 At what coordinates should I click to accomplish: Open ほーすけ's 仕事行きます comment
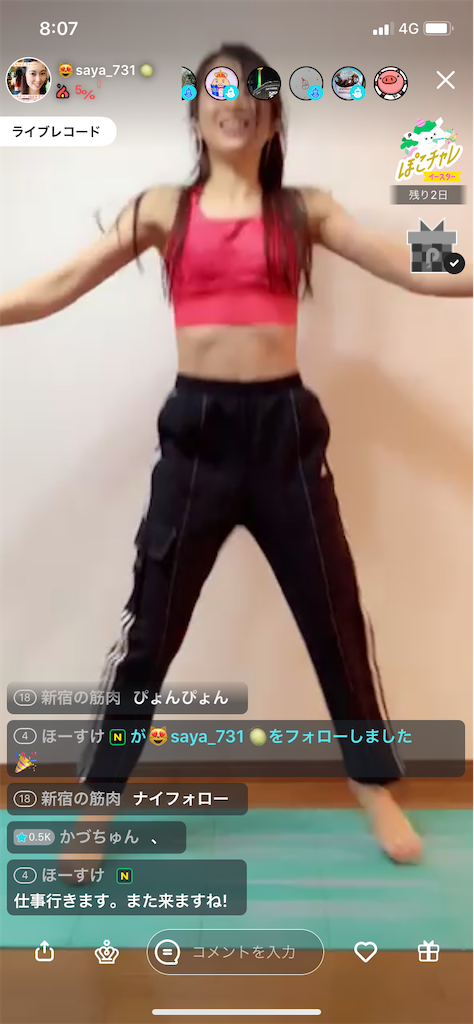pos(127,887)
